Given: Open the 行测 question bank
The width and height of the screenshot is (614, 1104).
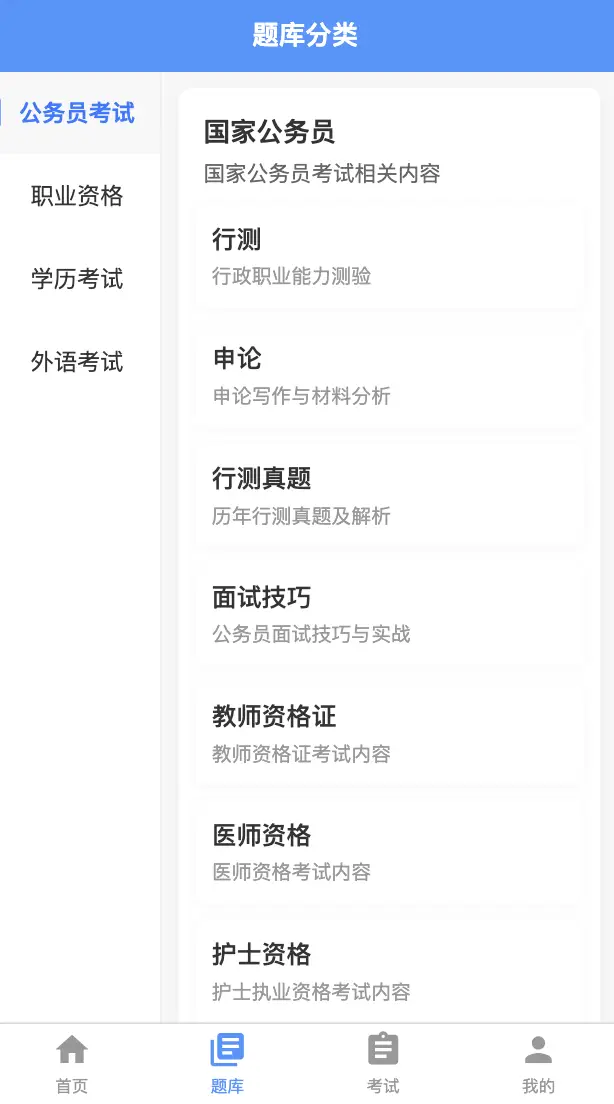Looking at the screenshot, I should pos(388,256).
